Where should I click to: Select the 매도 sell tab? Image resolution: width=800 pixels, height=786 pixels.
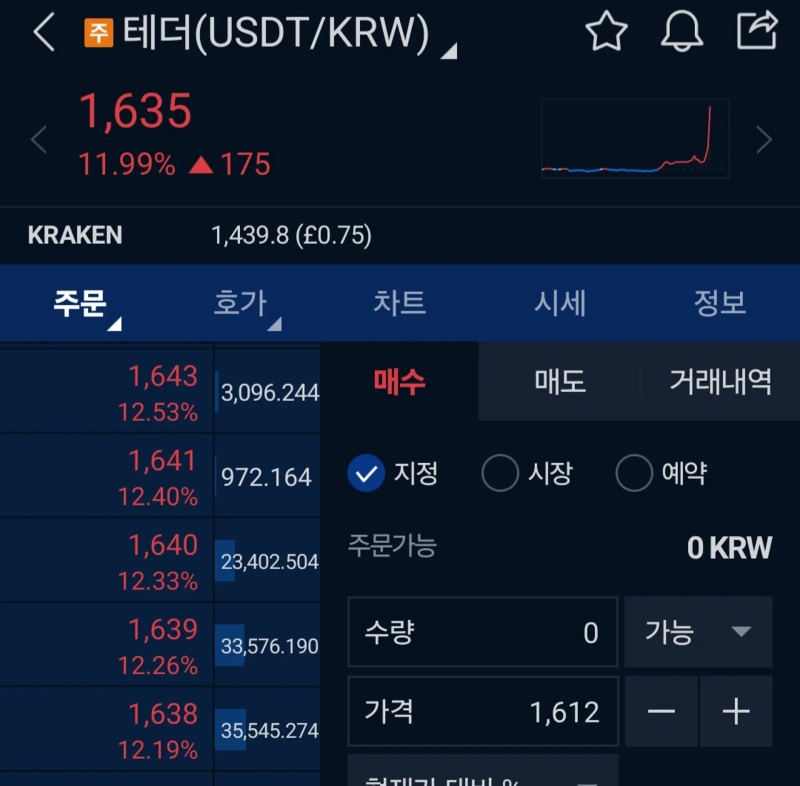[560, 381]
